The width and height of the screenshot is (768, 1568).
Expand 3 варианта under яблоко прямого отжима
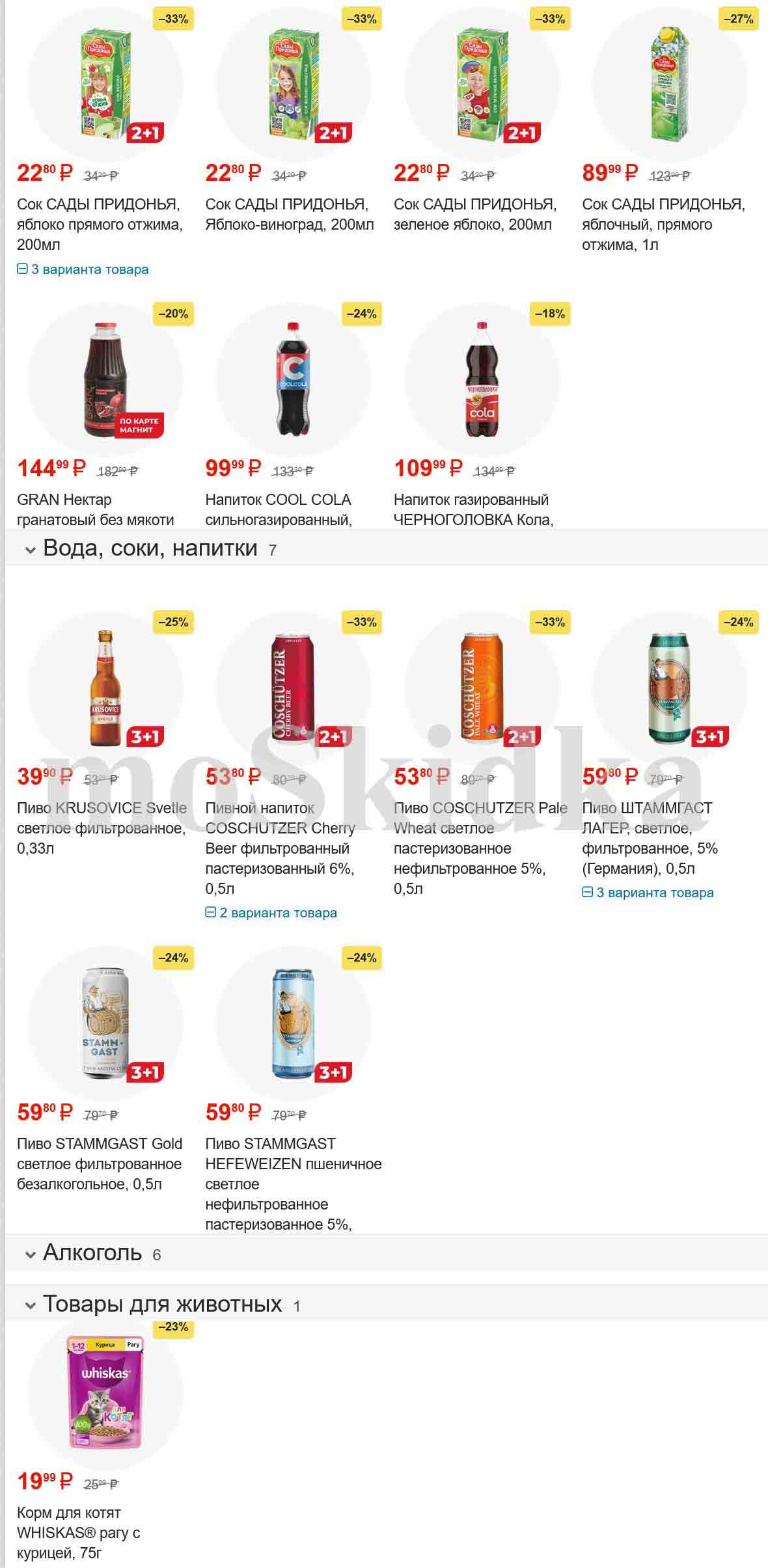coord(83,269)
